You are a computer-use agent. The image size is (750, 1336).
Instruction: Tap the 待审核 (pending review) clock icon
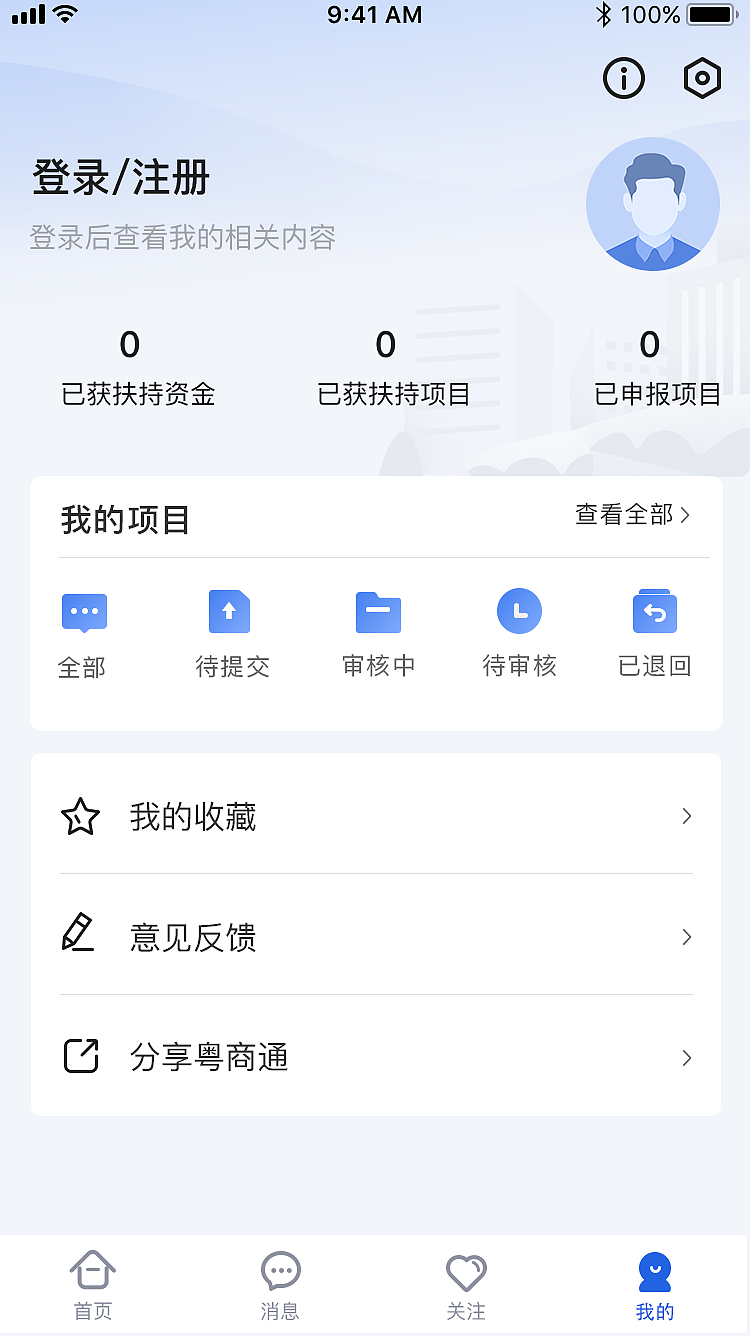519,611
